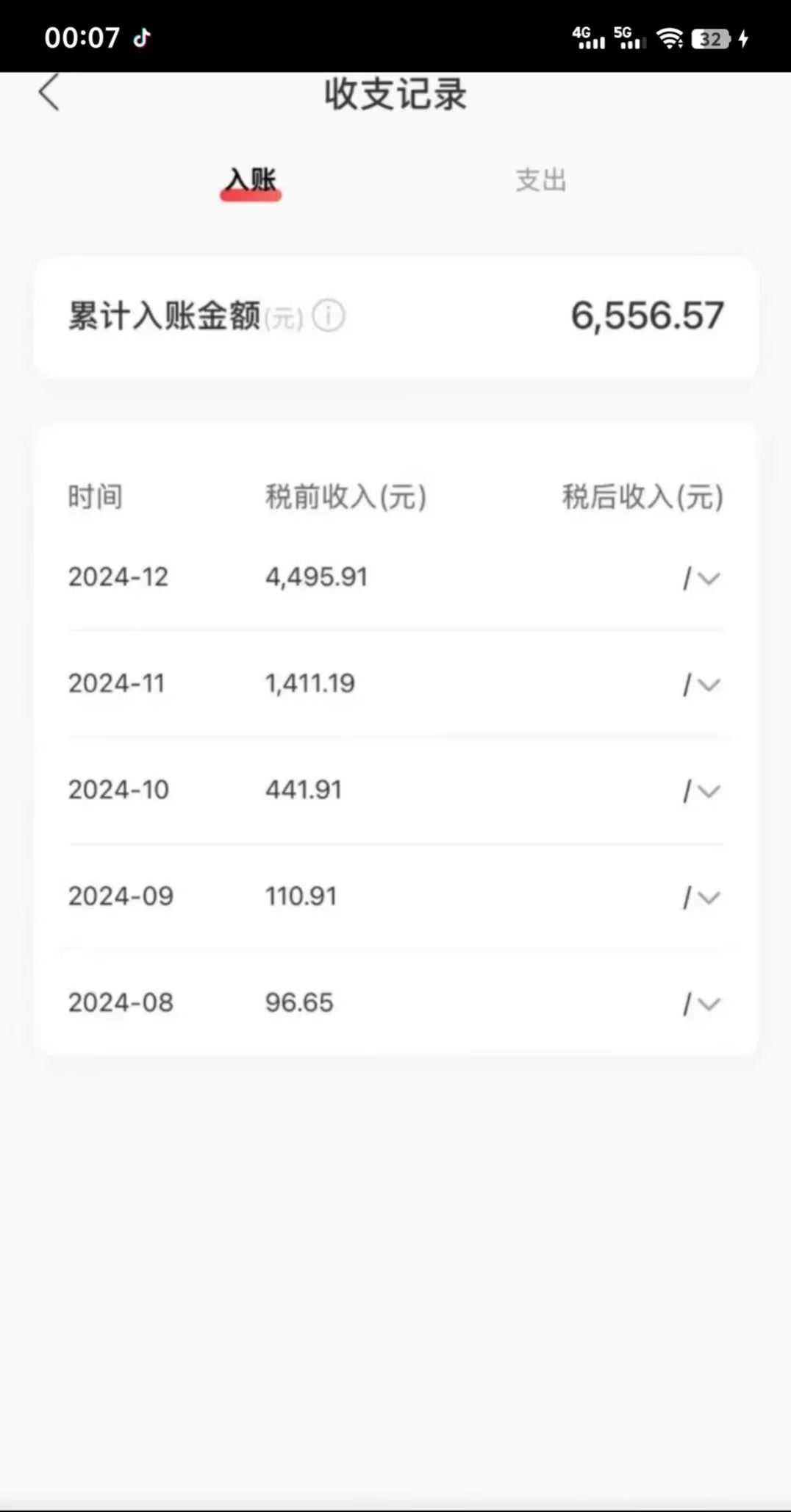This screenshot has width=791, height=1512.
Task: Tap the info icon beside 累计入账金额
Action: point(329,316)
